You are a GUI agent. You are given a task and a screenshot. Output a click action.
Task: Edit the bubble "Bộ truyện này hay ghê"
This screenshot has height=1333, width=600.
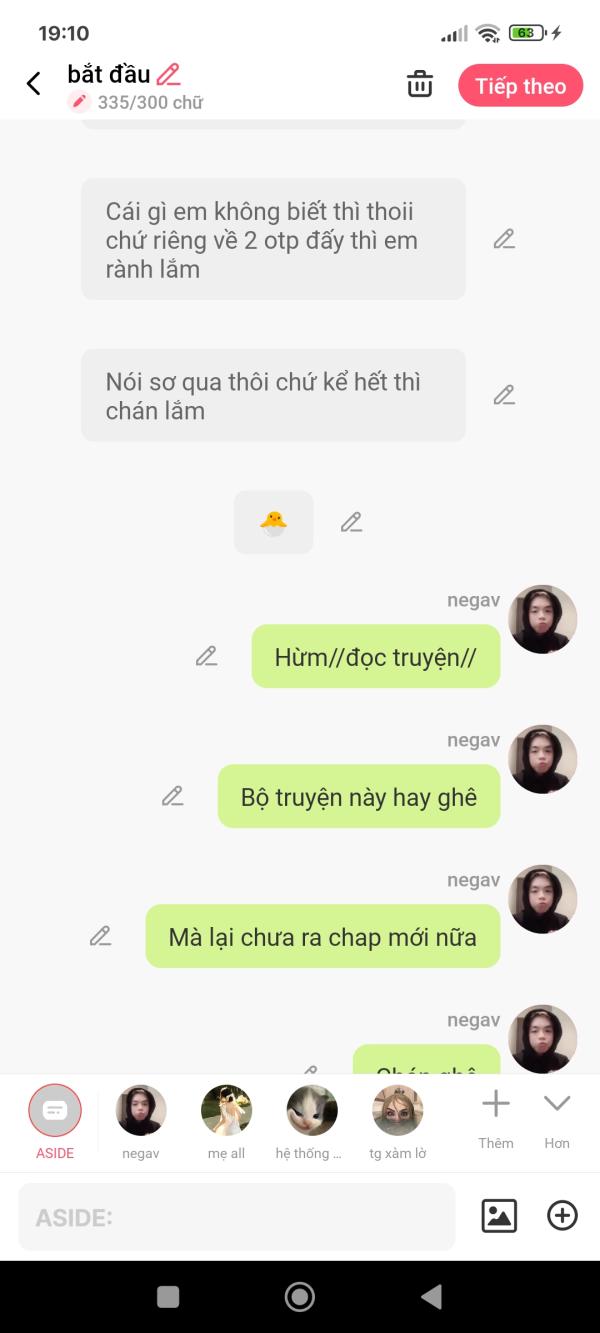[x=173, y=797]
